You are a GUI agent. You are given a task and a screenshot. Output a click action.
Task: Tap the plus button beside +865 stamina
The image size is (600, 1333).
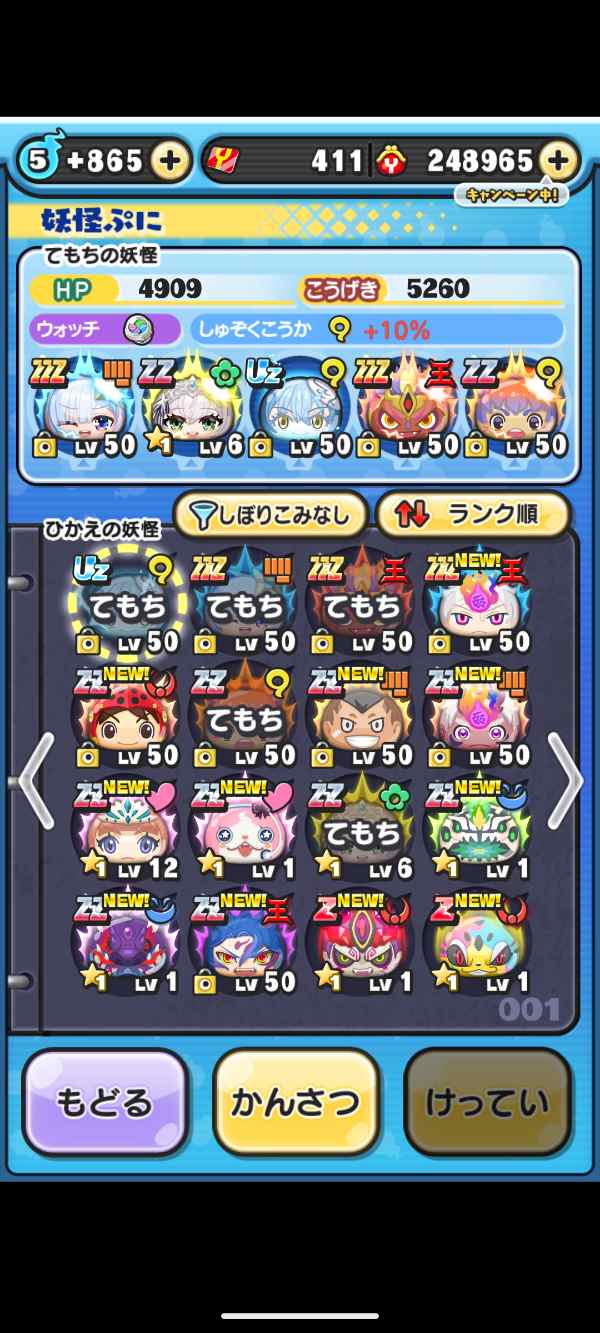point(171,160)
